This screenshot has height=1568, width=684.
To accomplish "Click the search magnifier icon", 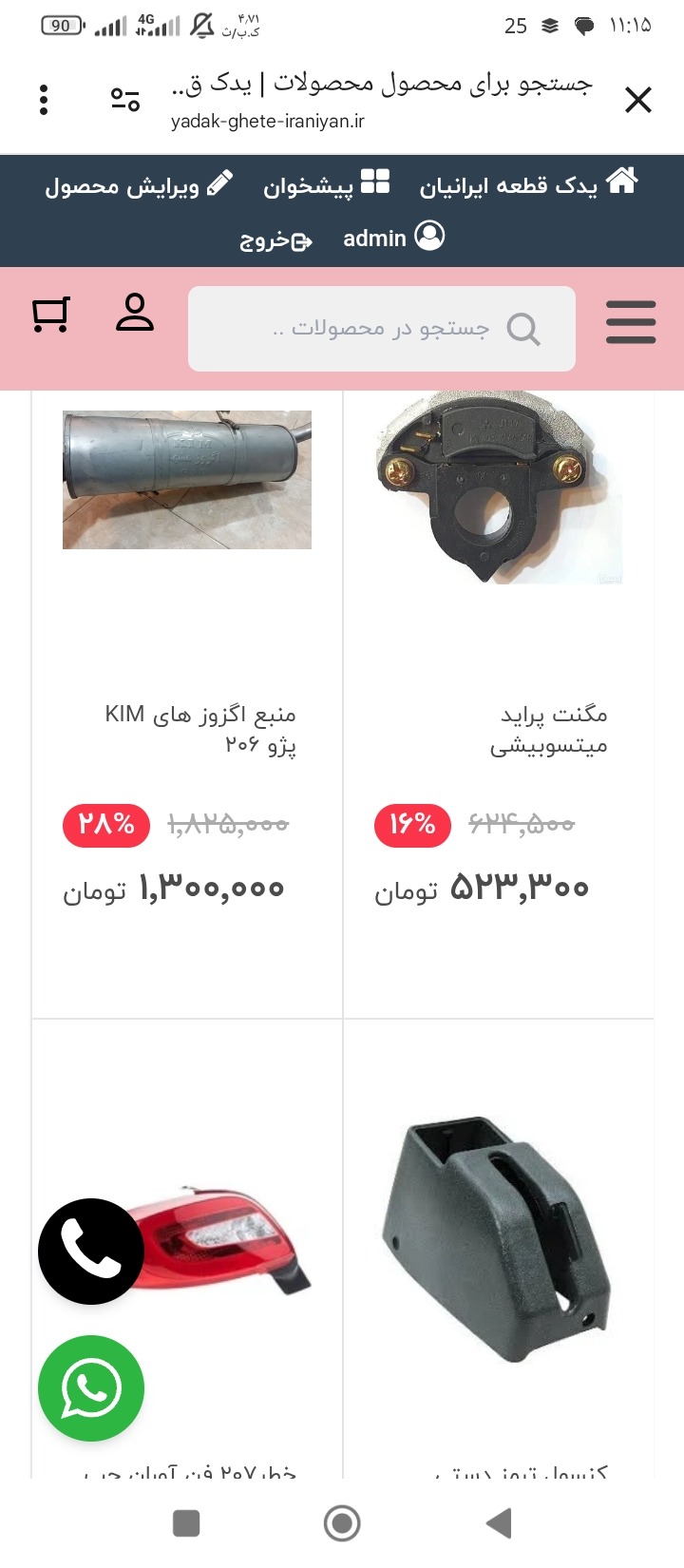I will tap(523, 328).
